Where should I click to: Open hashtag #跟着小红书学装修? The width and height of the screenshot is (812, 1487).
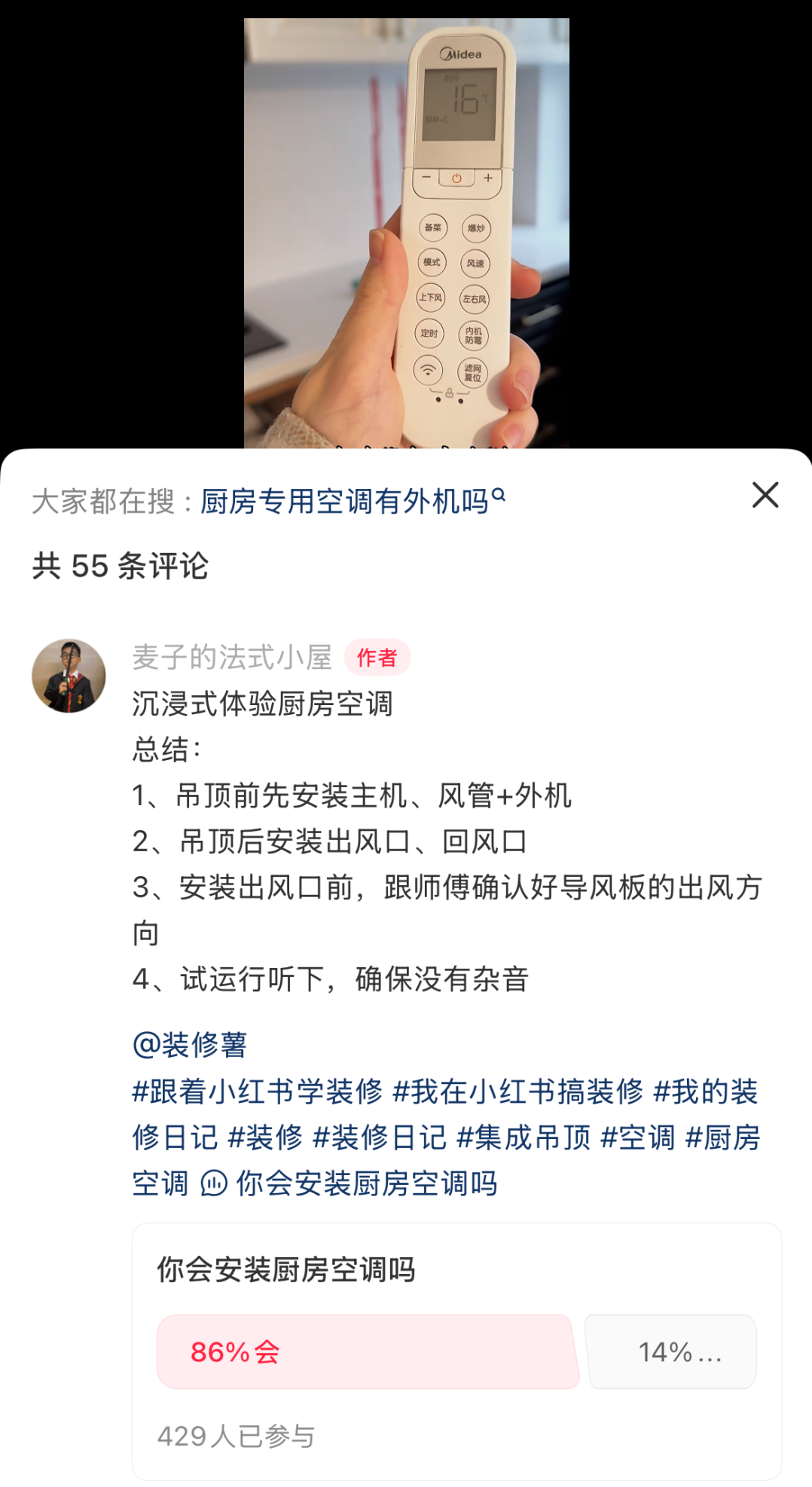(x=257, y=1092)
